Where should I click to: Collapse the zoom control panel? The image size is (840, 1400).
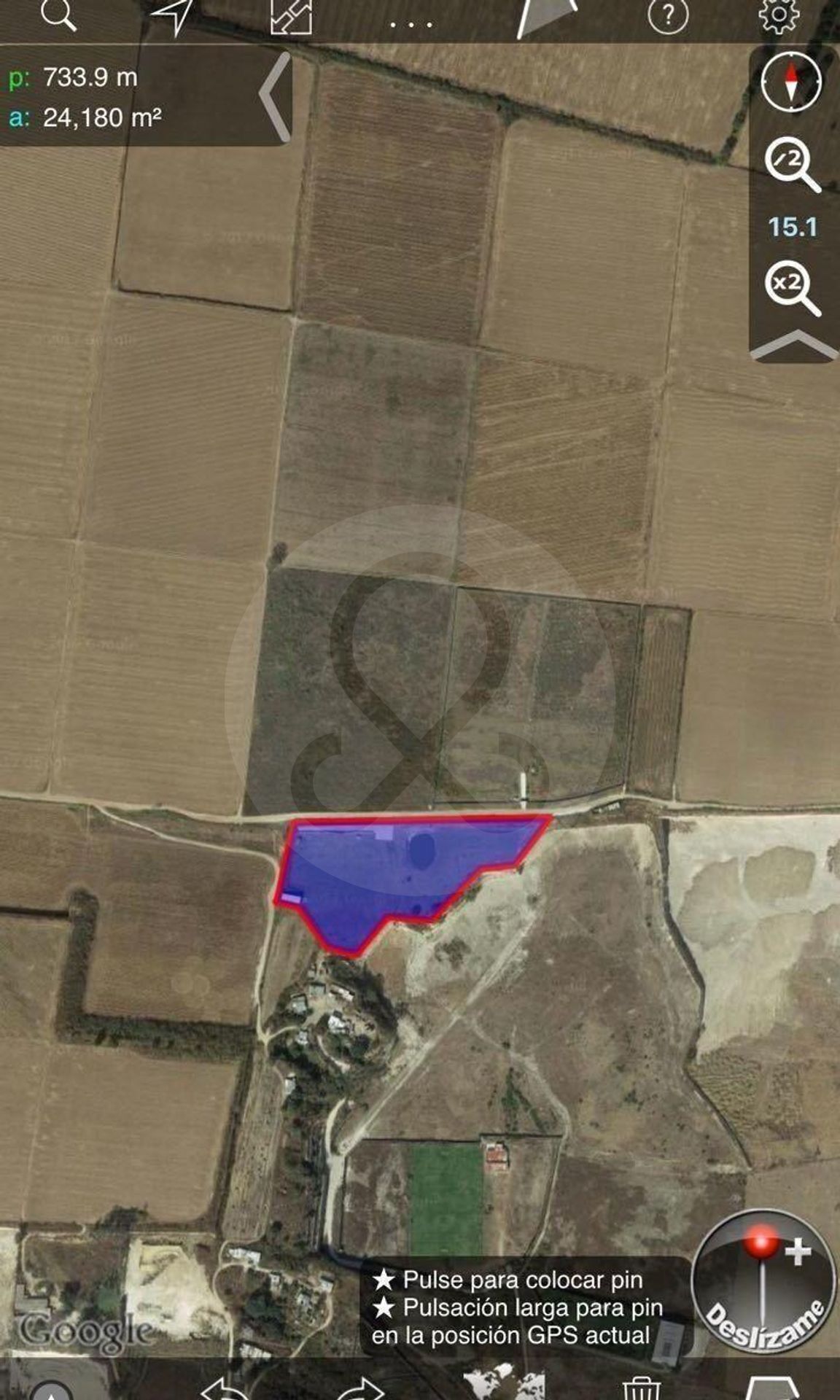click(x=794, y=345)
